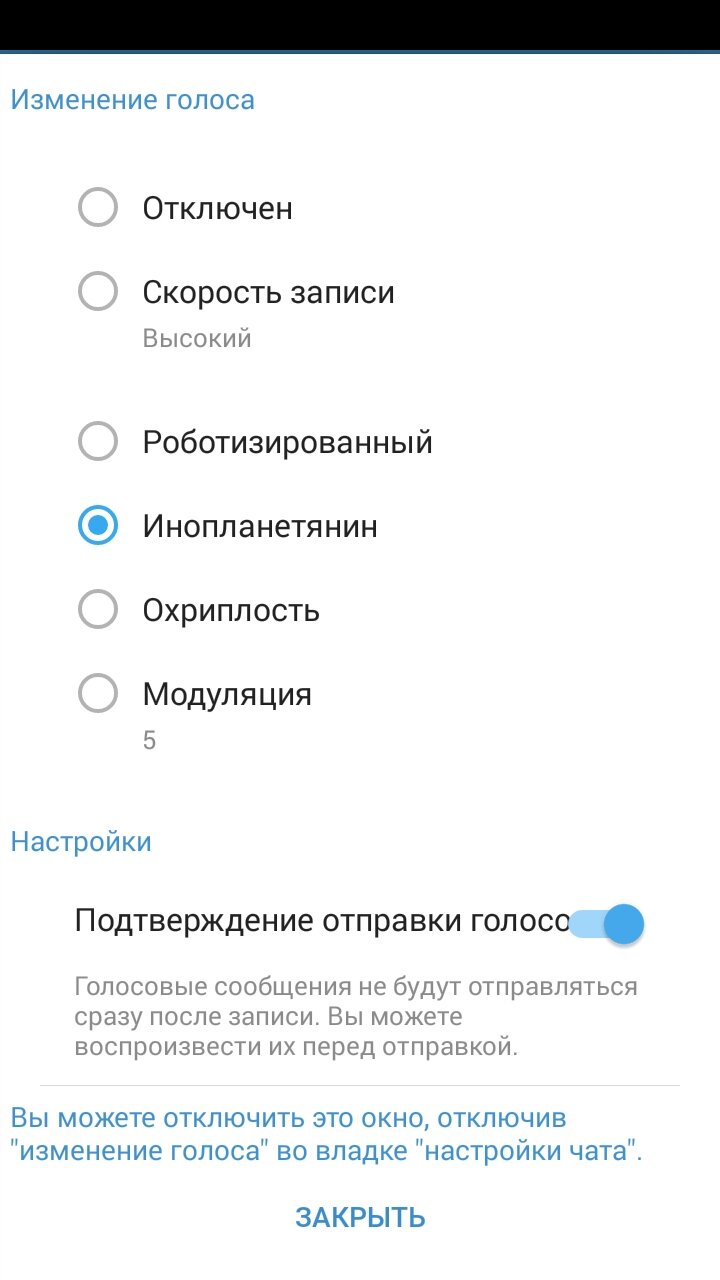Select the Модуляция option
720x1280 pixels.
point(98,694)
